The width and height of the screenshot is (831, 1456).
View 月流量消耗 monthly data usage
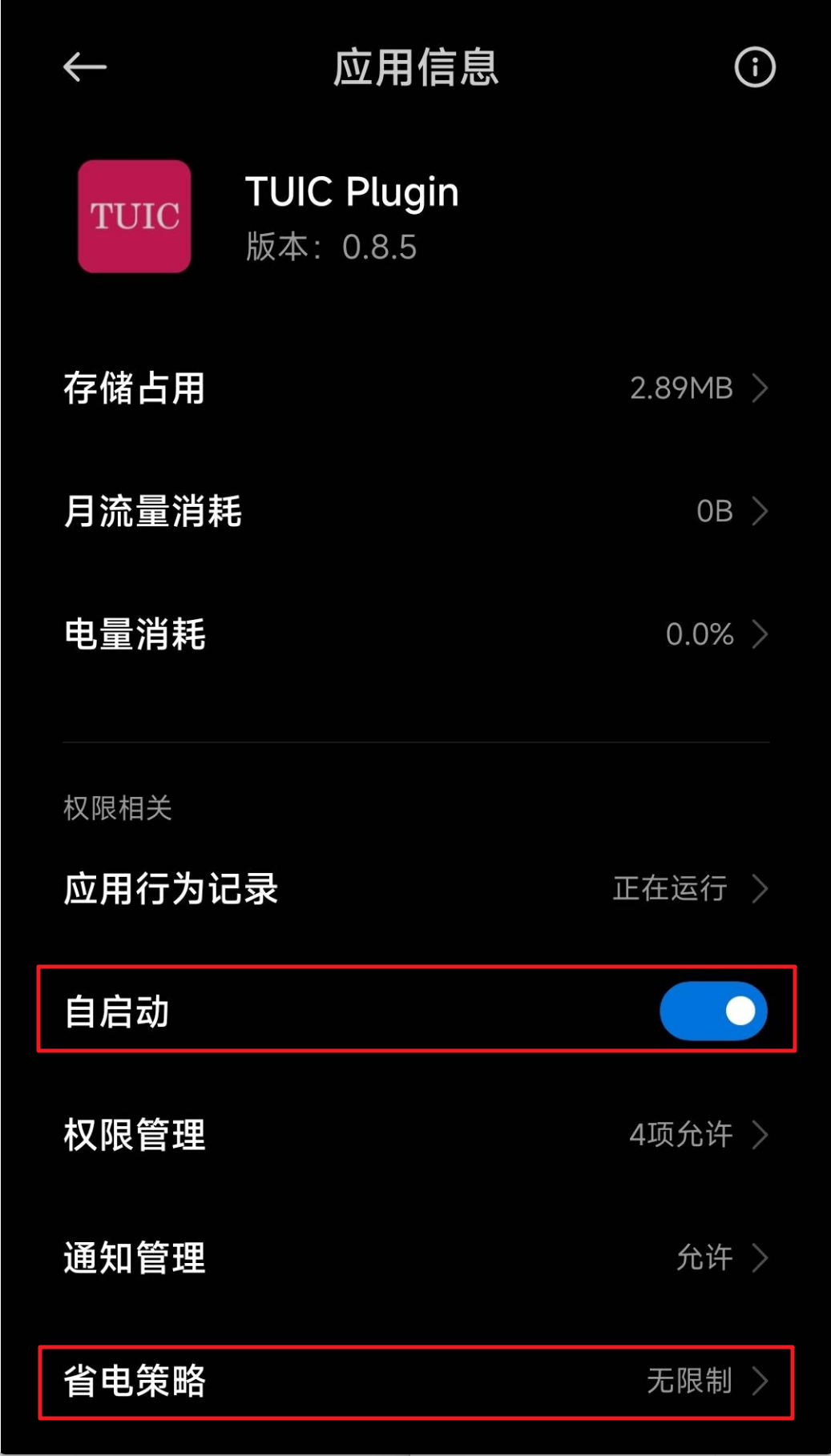point(415,511)
